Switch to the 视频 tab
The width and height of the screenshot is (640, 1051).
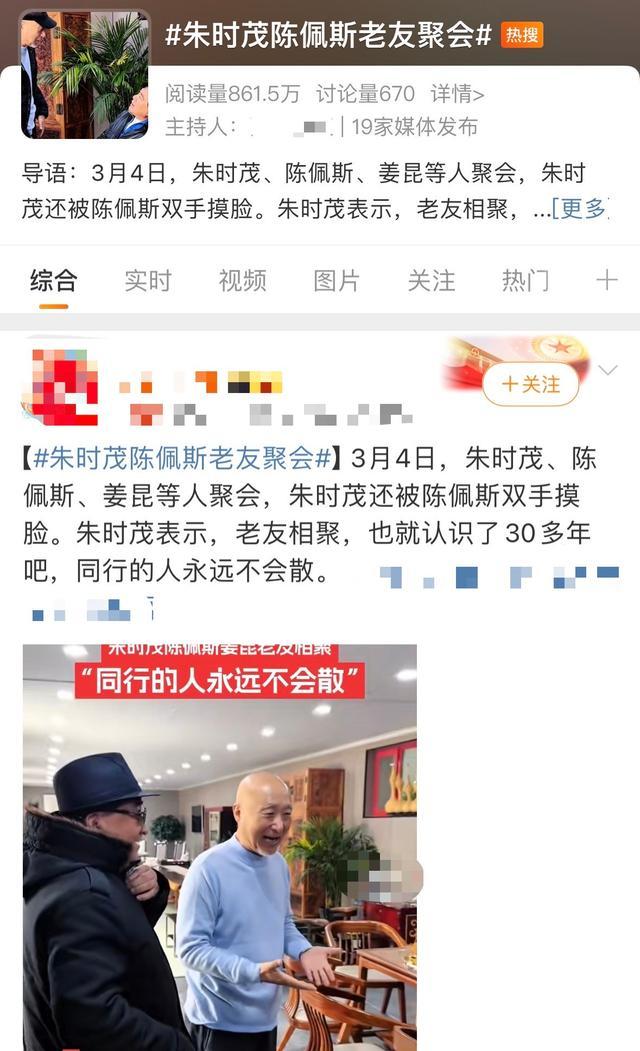(242, 281)
